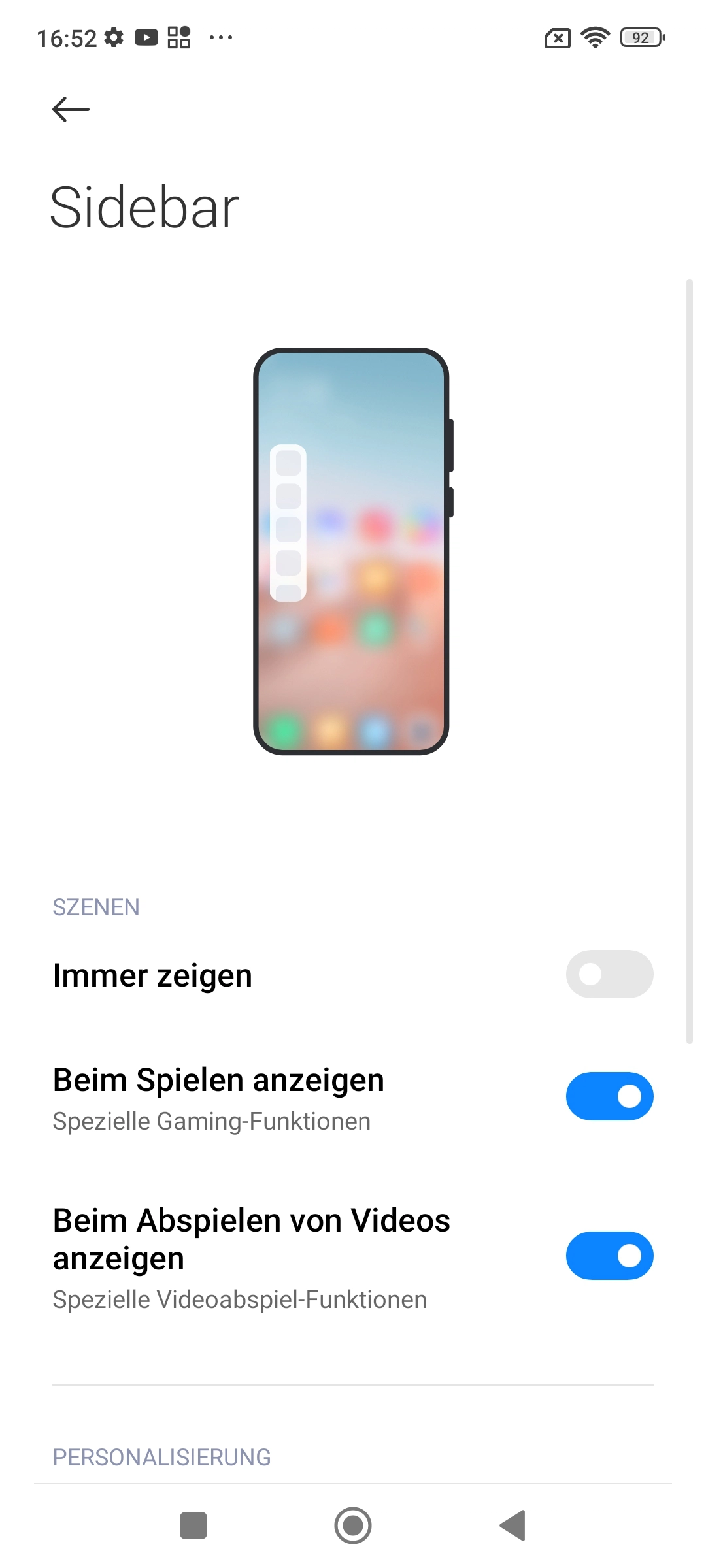
Task: Enable the Immer zeigen switch
Action: [609, 974]
